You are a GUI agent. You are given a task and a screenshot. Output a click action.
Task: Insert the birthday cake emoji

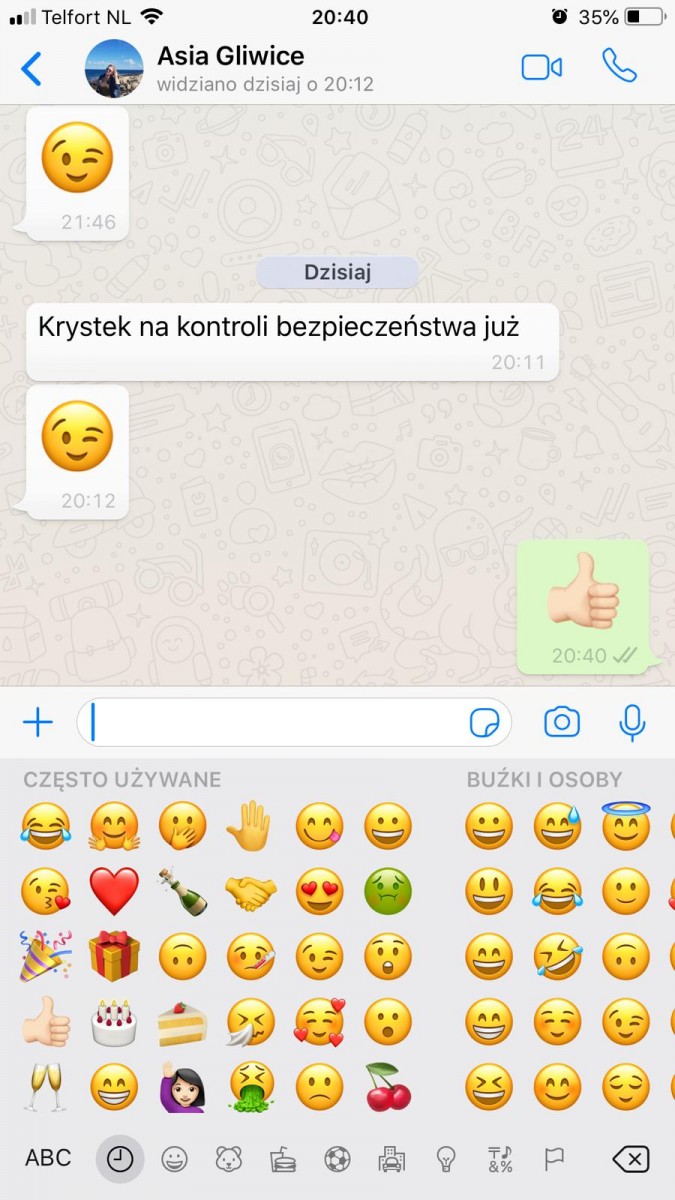[x=115, y=1023]
